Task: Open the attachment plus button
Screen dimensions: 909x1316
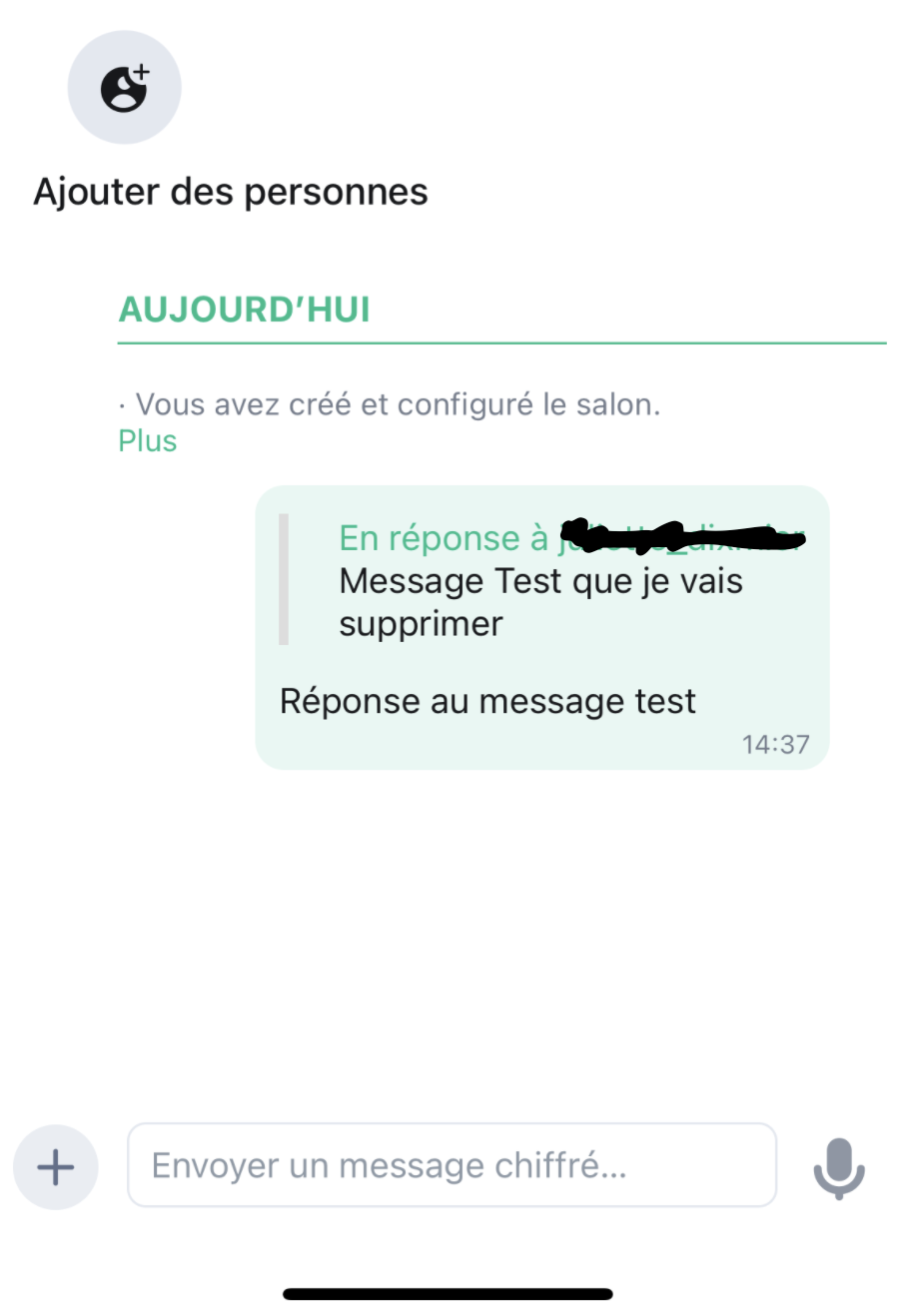Action: pos(56,1166)
